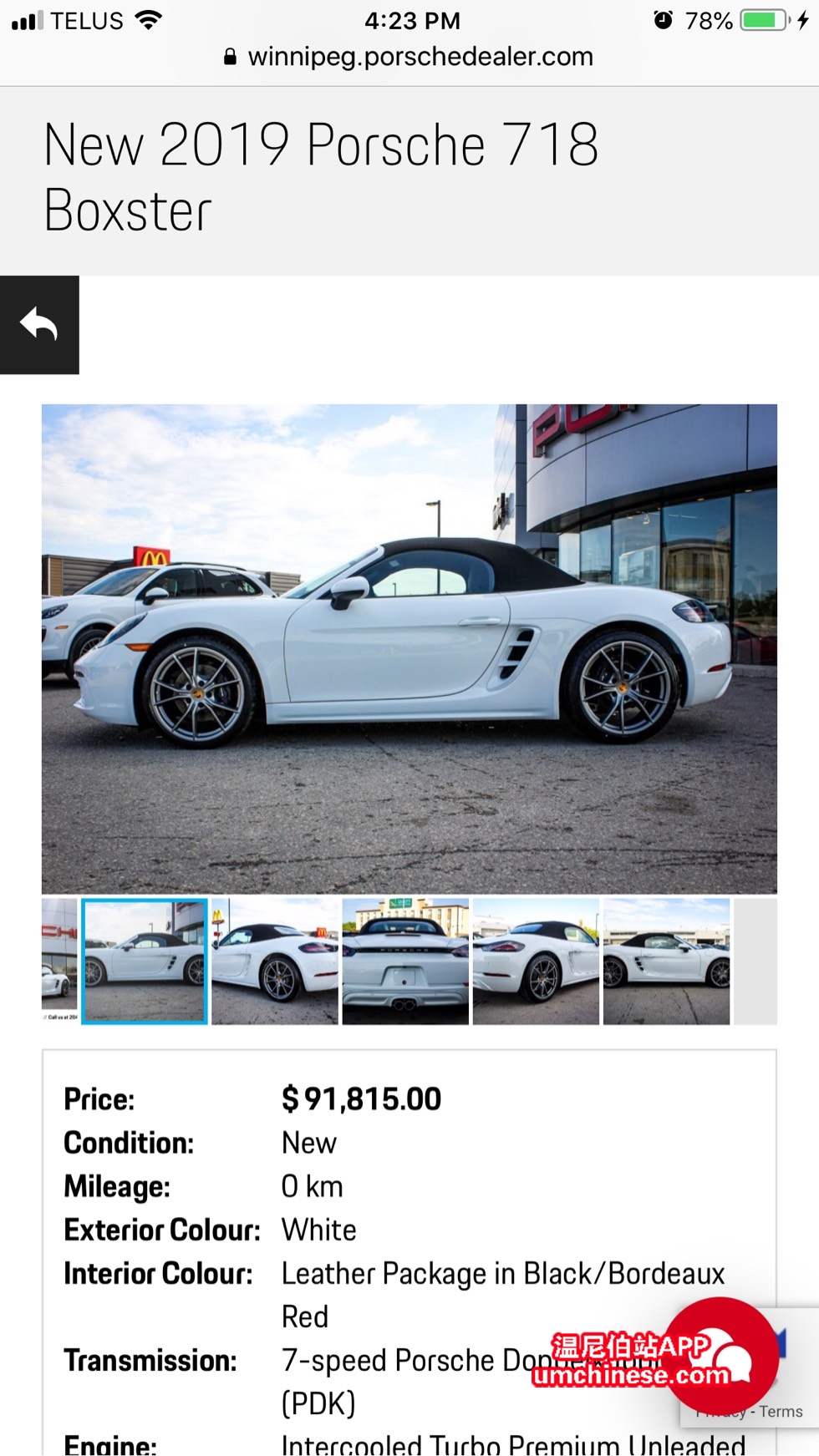Tap the back arrow button below the title

click(x=39, y=325)
